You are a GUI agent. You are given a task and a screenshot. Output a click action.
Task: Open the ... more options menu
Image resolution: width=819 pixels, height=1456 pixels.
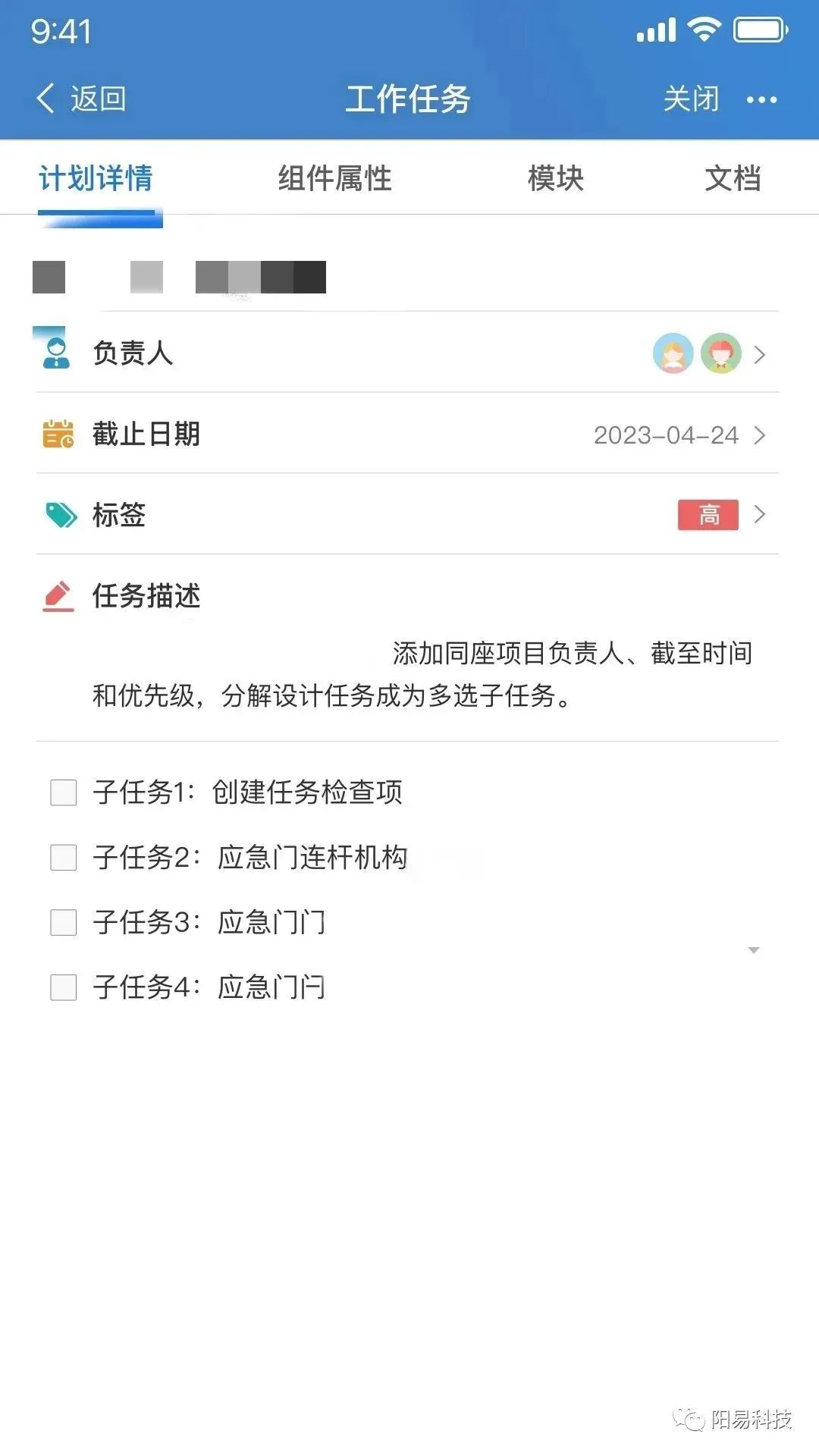point(762,99)
